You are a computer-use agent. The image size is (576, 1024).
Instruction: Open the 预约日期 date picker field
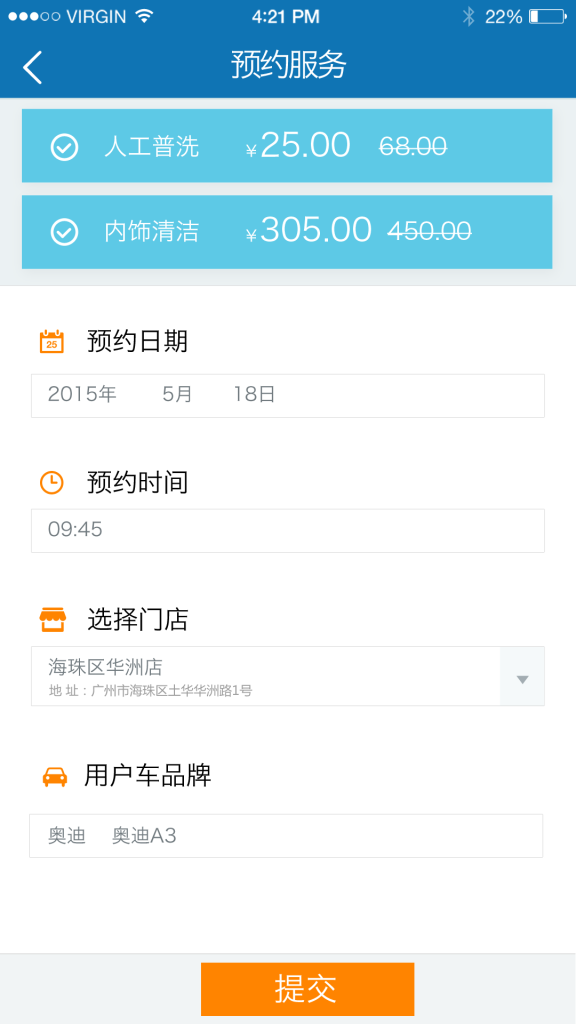288,396
